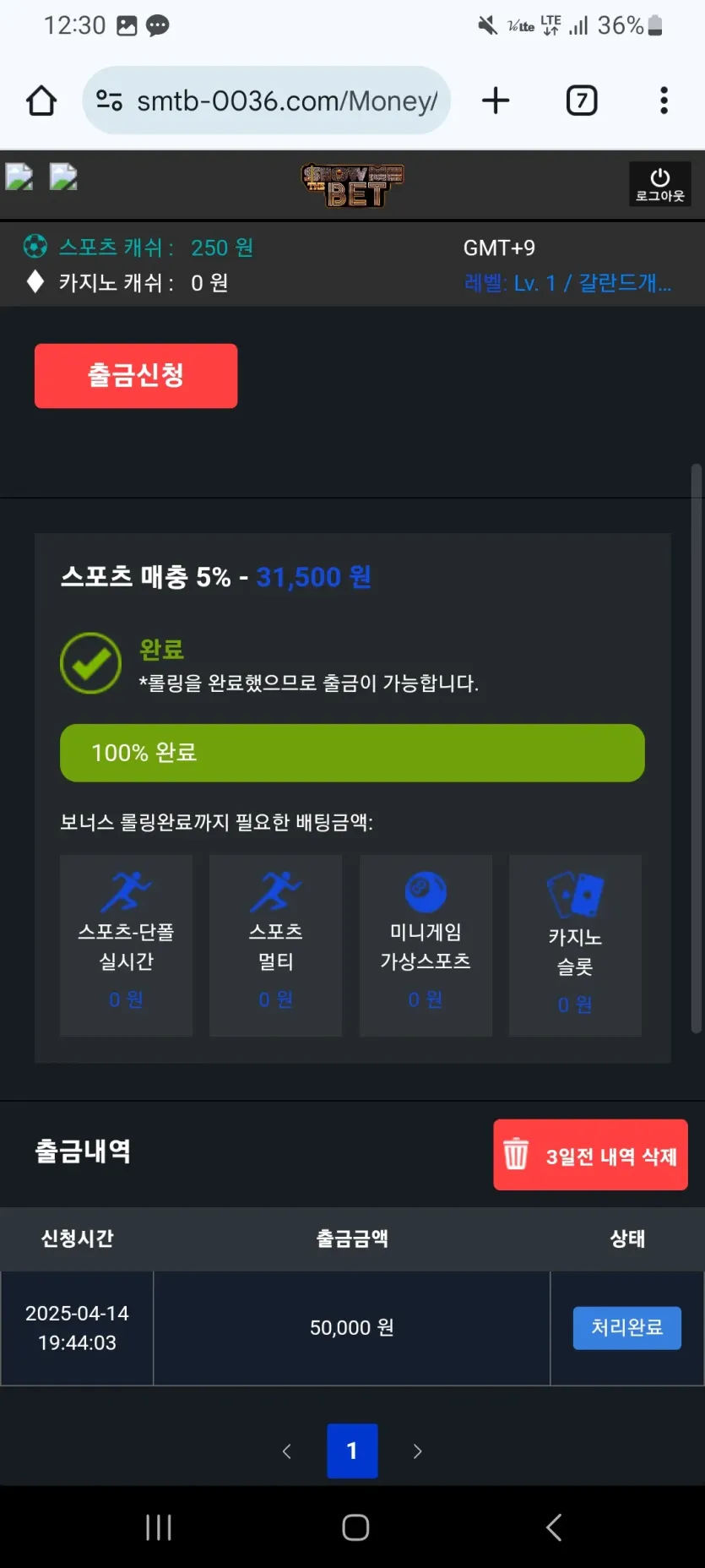Go back with system back button

point(554,1527)
